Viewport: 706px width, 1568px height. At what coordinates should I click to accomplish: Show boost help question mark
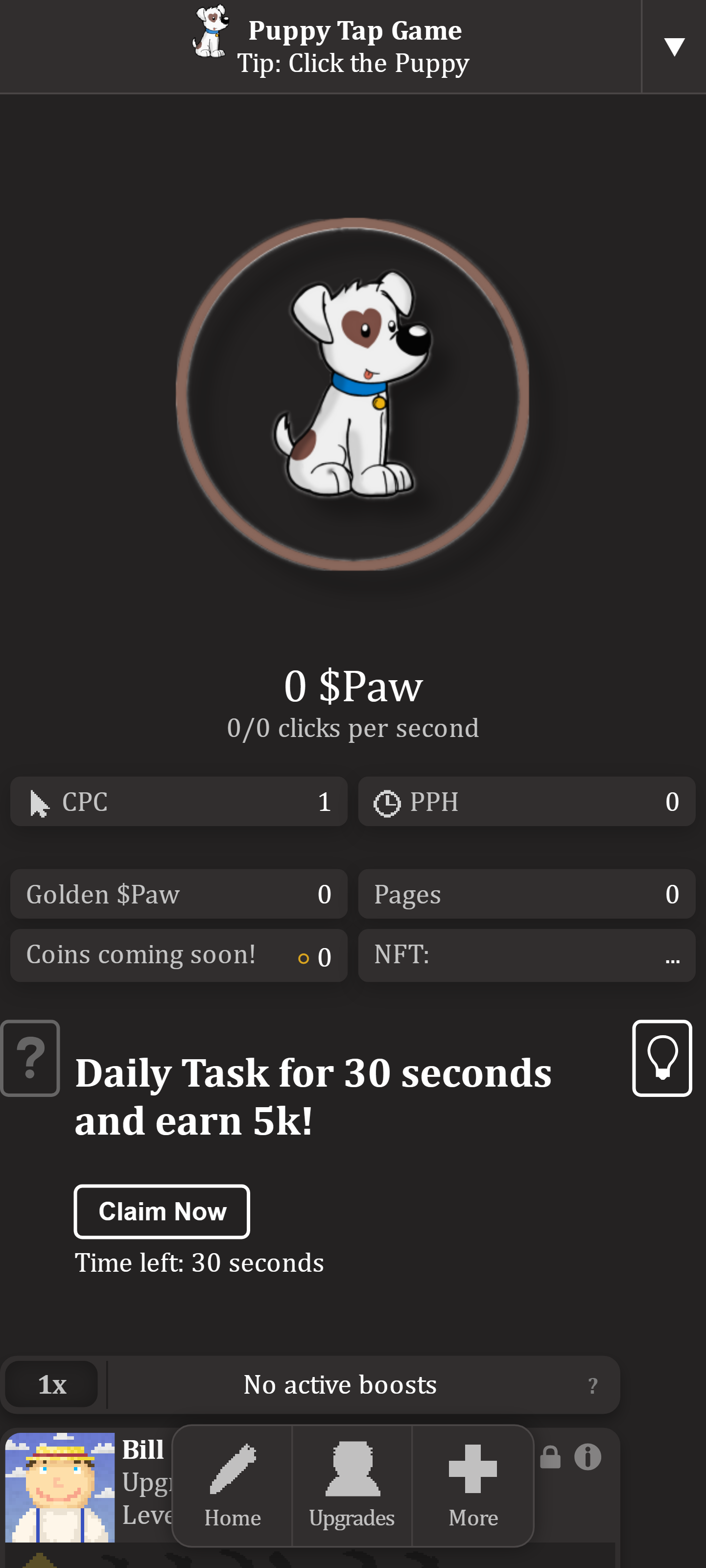pyautogui.click(x=592, y=1385)
